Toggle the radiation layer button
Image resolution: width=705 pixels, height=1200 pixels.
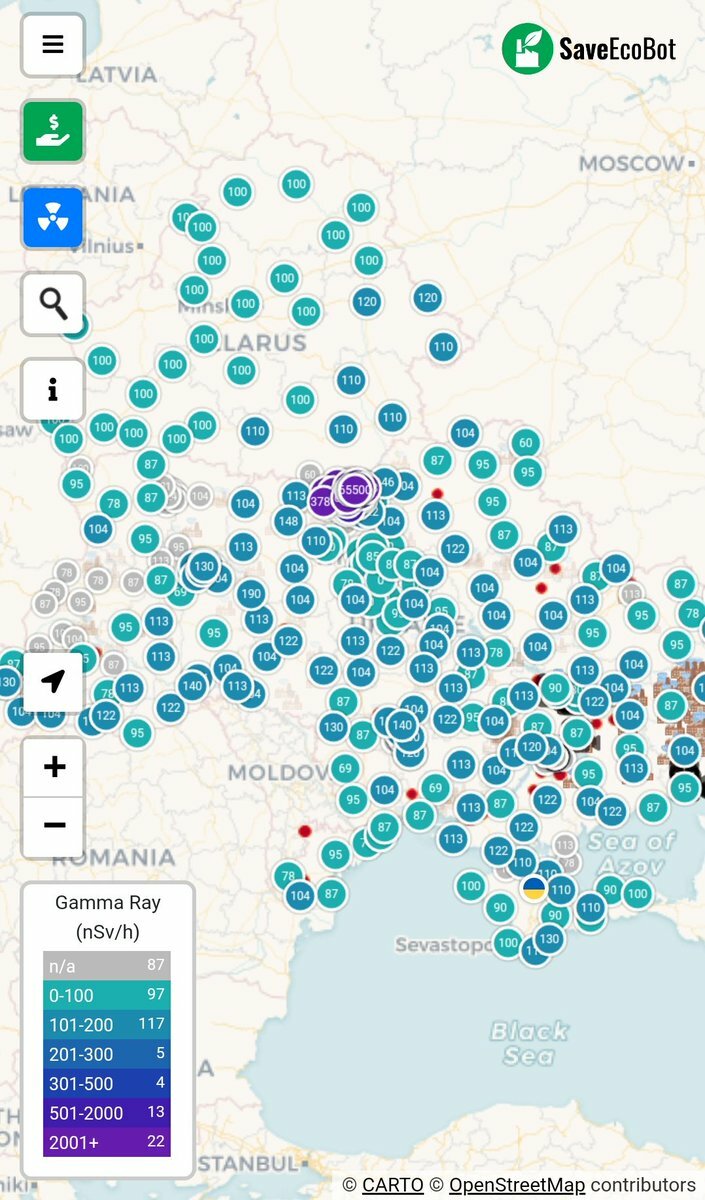click(x=53, y=217)
